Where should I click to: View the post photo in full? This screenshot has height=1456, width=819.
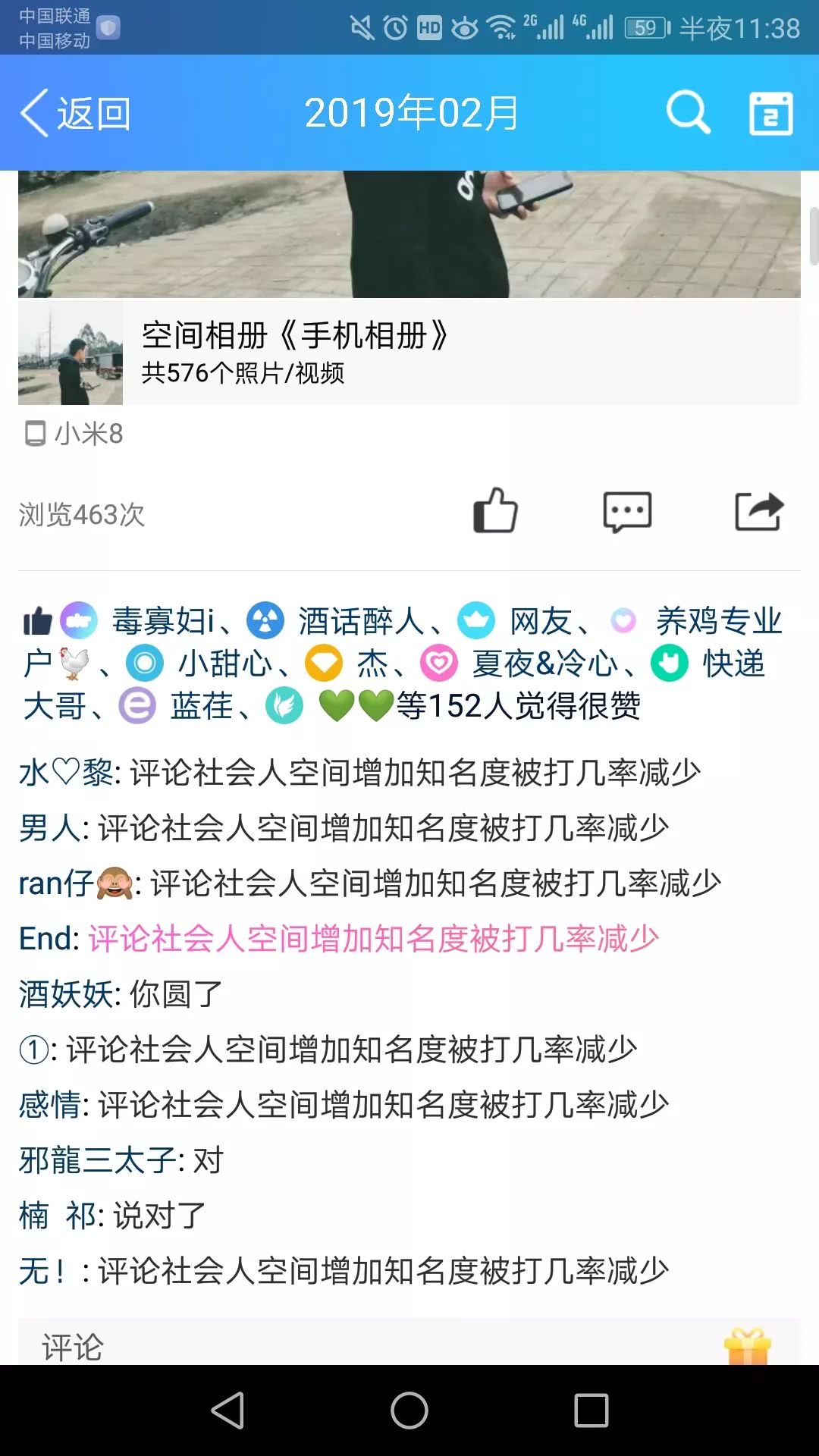pyautogui.click(x=409, y=234)
